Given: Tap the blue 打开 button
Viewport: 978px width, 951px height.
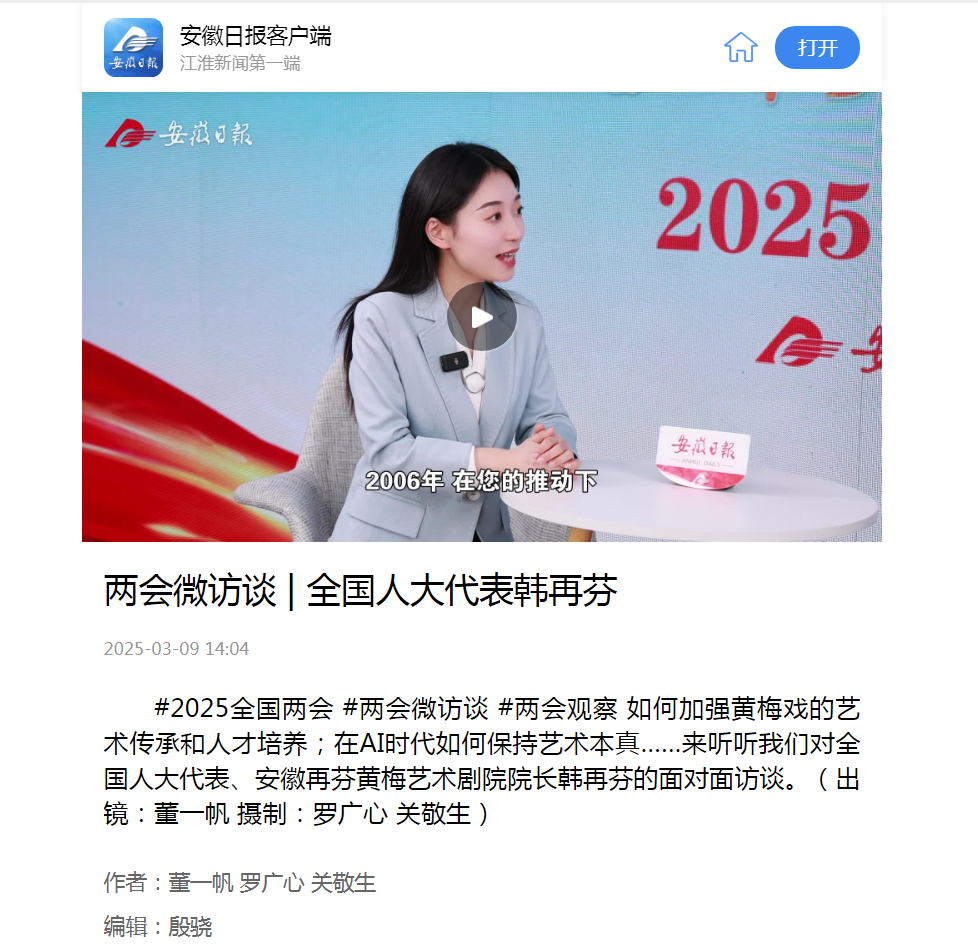Looking at the screenshot, I should click(x=817, y=47).
